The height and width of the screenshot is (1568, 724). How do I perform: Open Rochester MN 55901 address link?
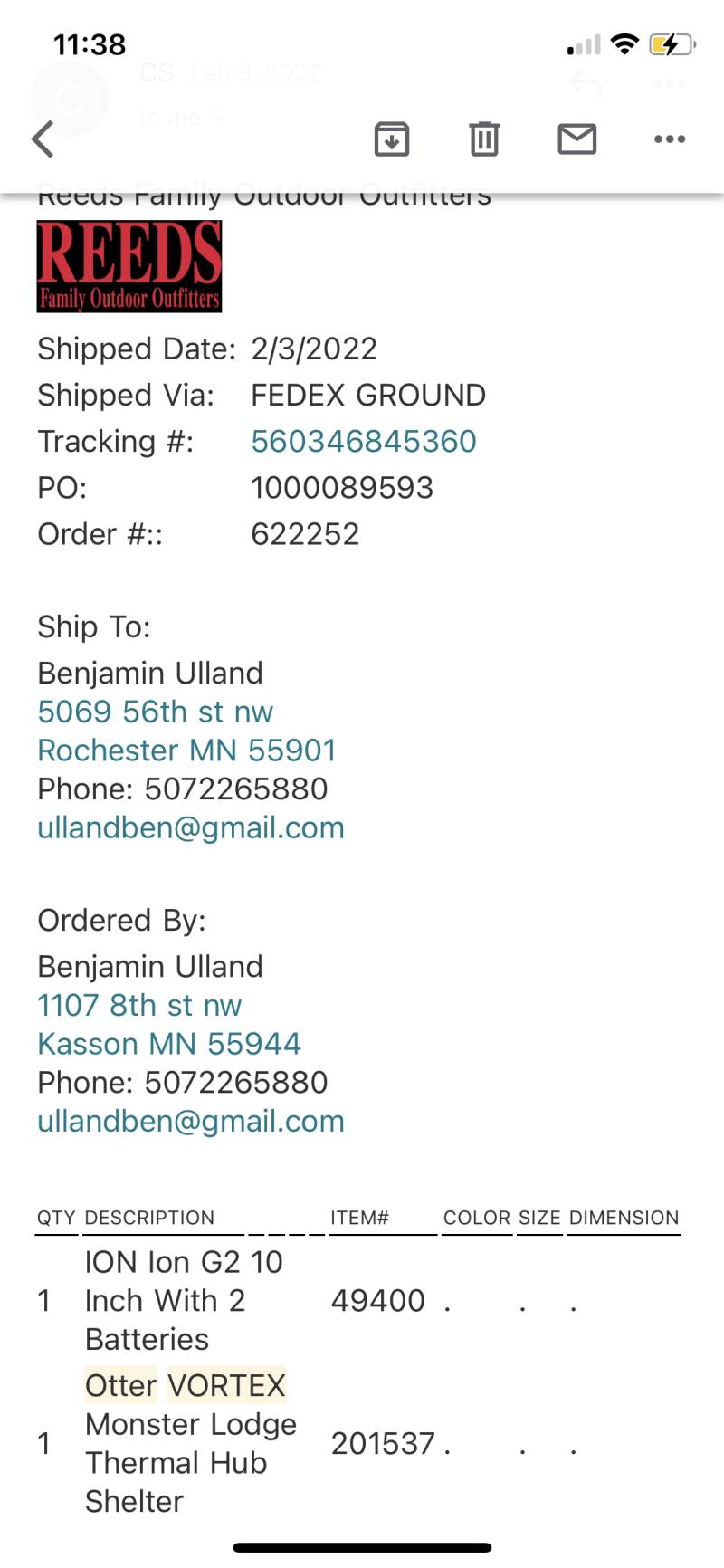tap(186, 751)
